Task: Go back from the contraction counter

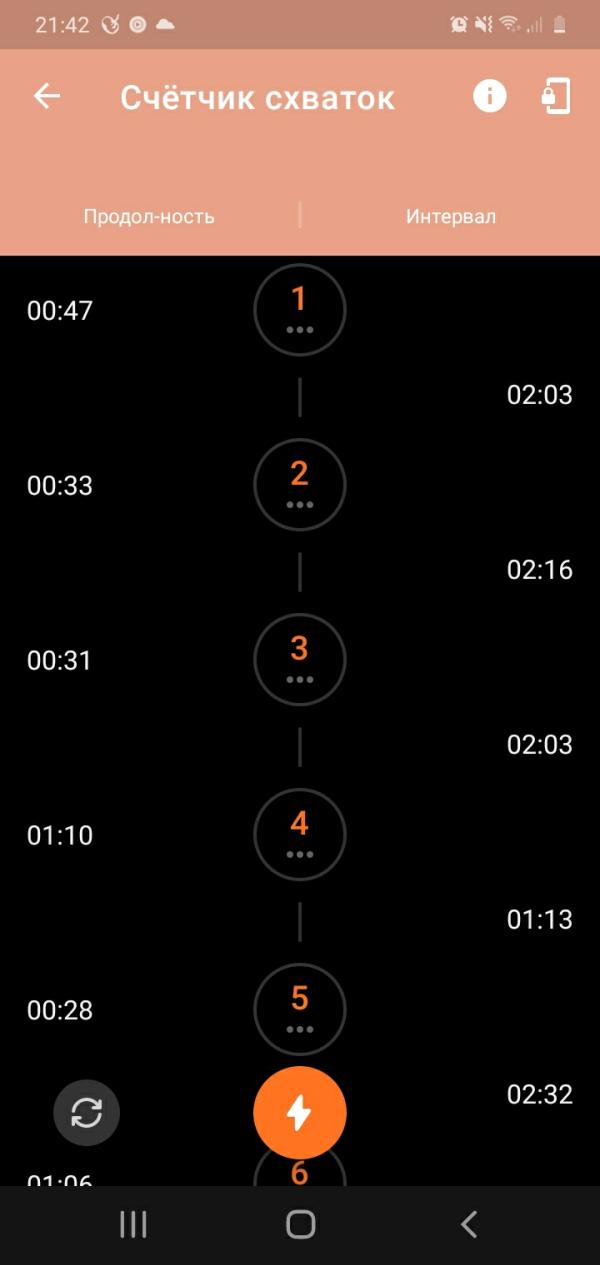Action: click(47, 97)
